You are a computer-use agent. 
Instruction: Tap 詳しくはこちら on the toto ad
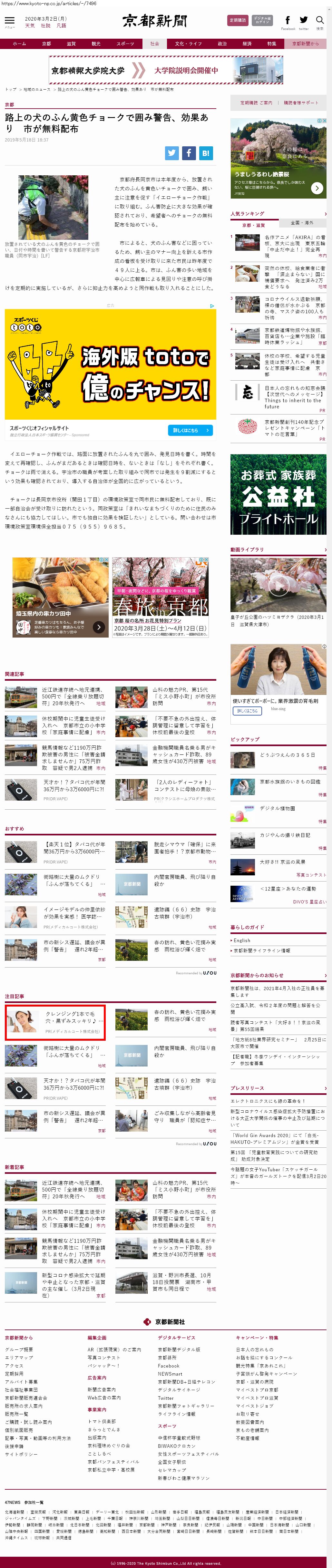pyautogui.click(x=190, y=430)
